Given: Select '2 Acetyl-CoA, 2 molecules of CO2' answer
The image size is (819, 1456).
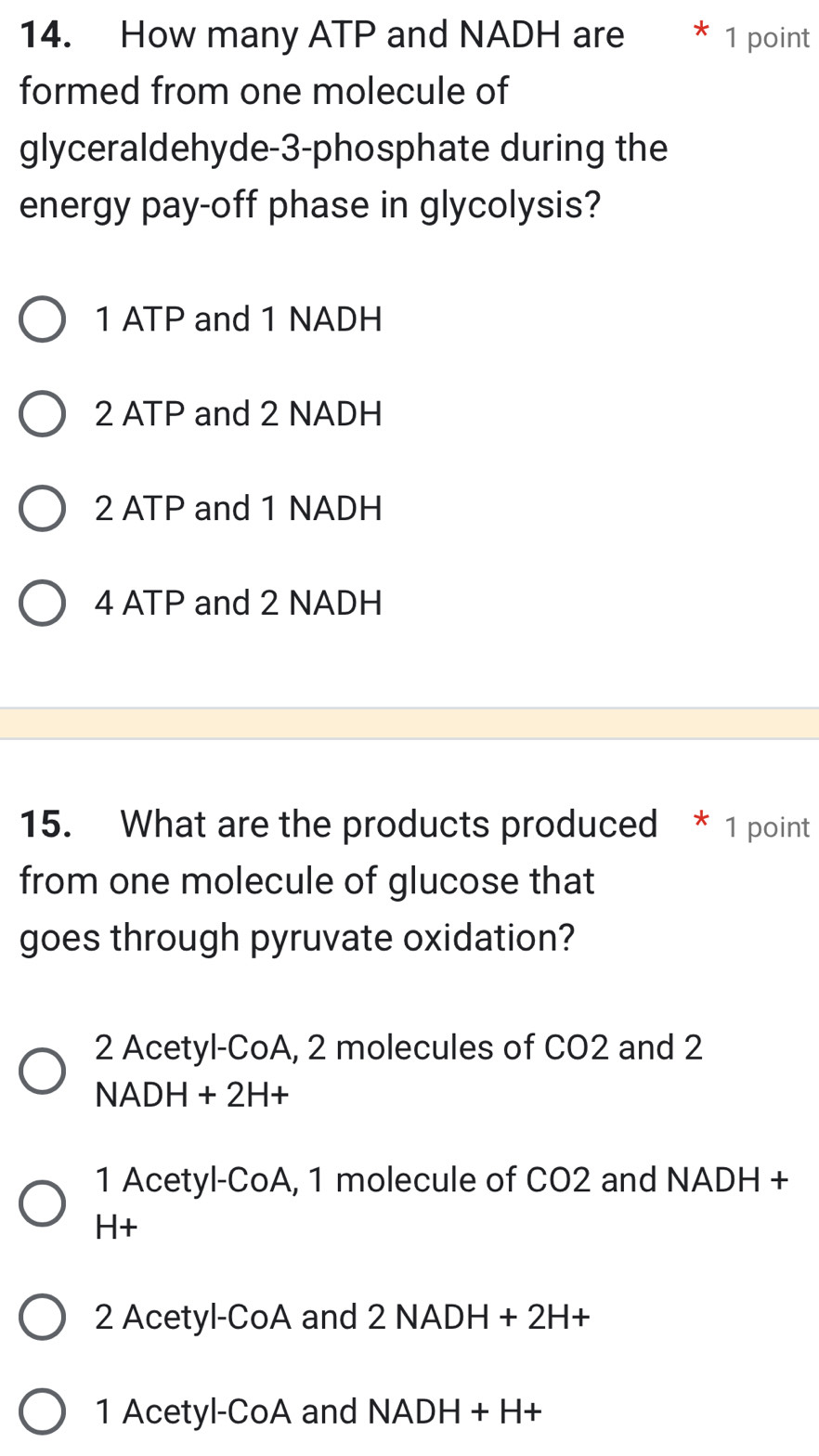Looking at the screenshot, I should (42, 1070).
